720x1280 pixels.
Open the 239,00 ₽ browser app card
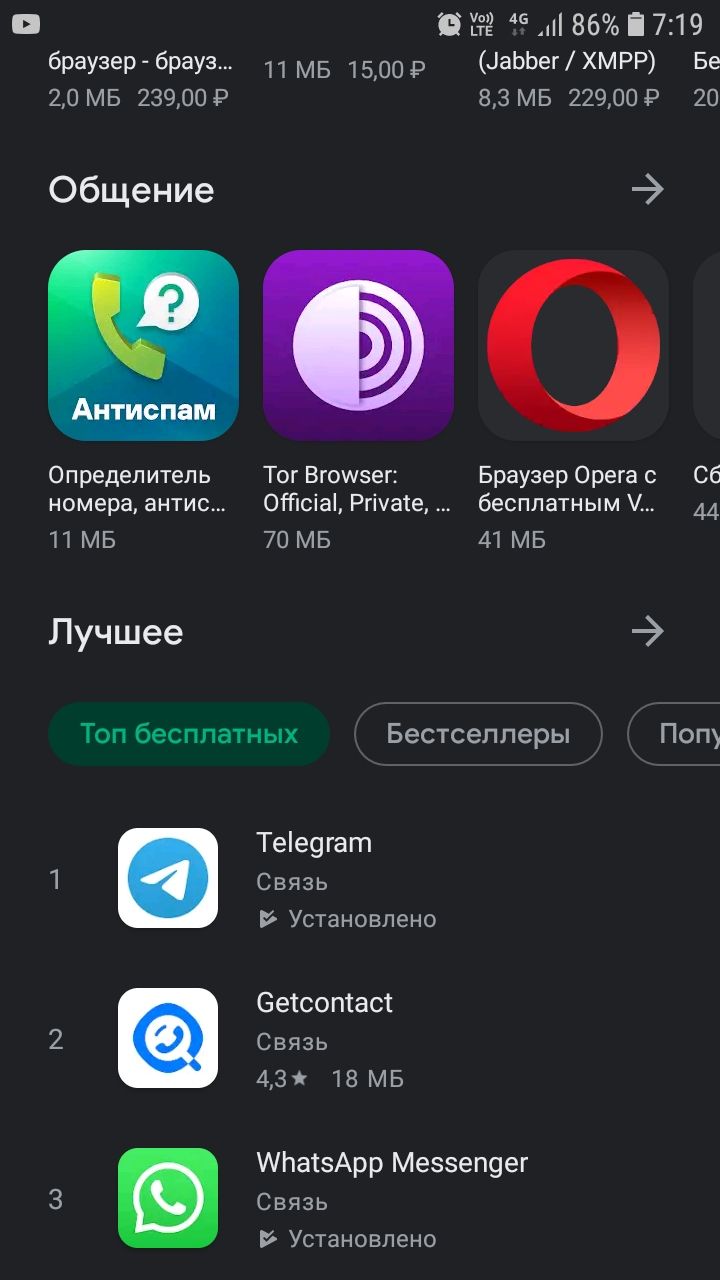point(143,78)
